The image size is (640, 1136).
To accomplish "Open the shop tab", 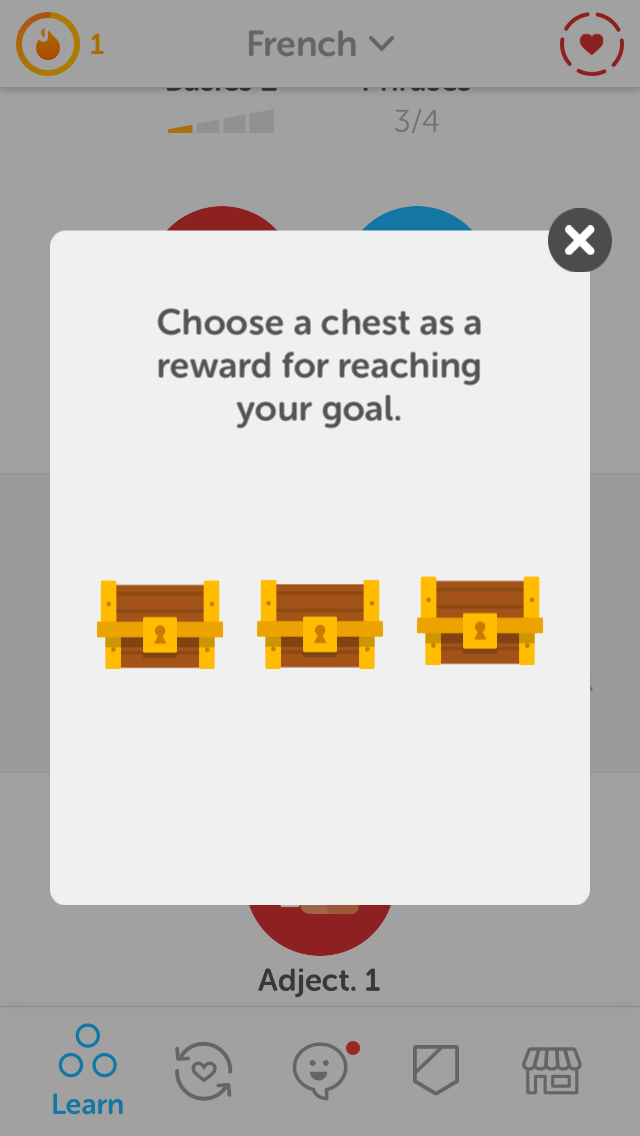I will click(552, 1070).
